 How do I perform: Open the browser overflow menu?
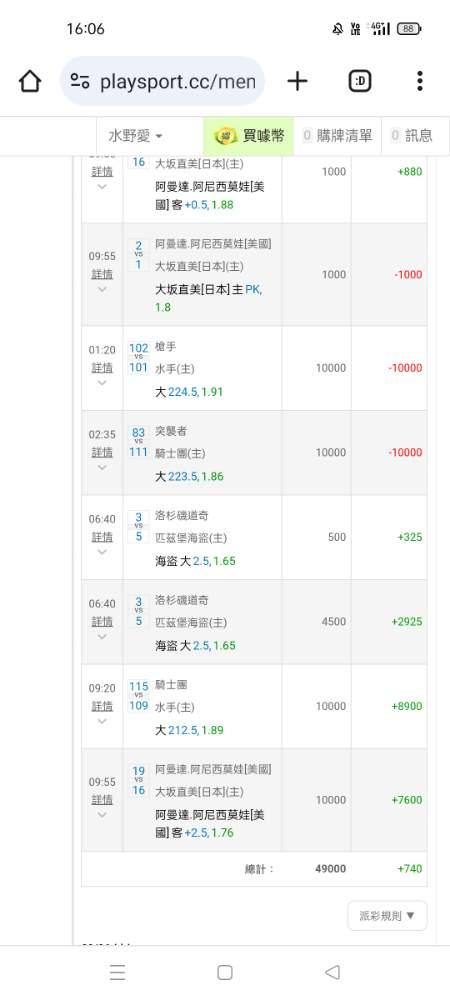click(x=419, y=81)
